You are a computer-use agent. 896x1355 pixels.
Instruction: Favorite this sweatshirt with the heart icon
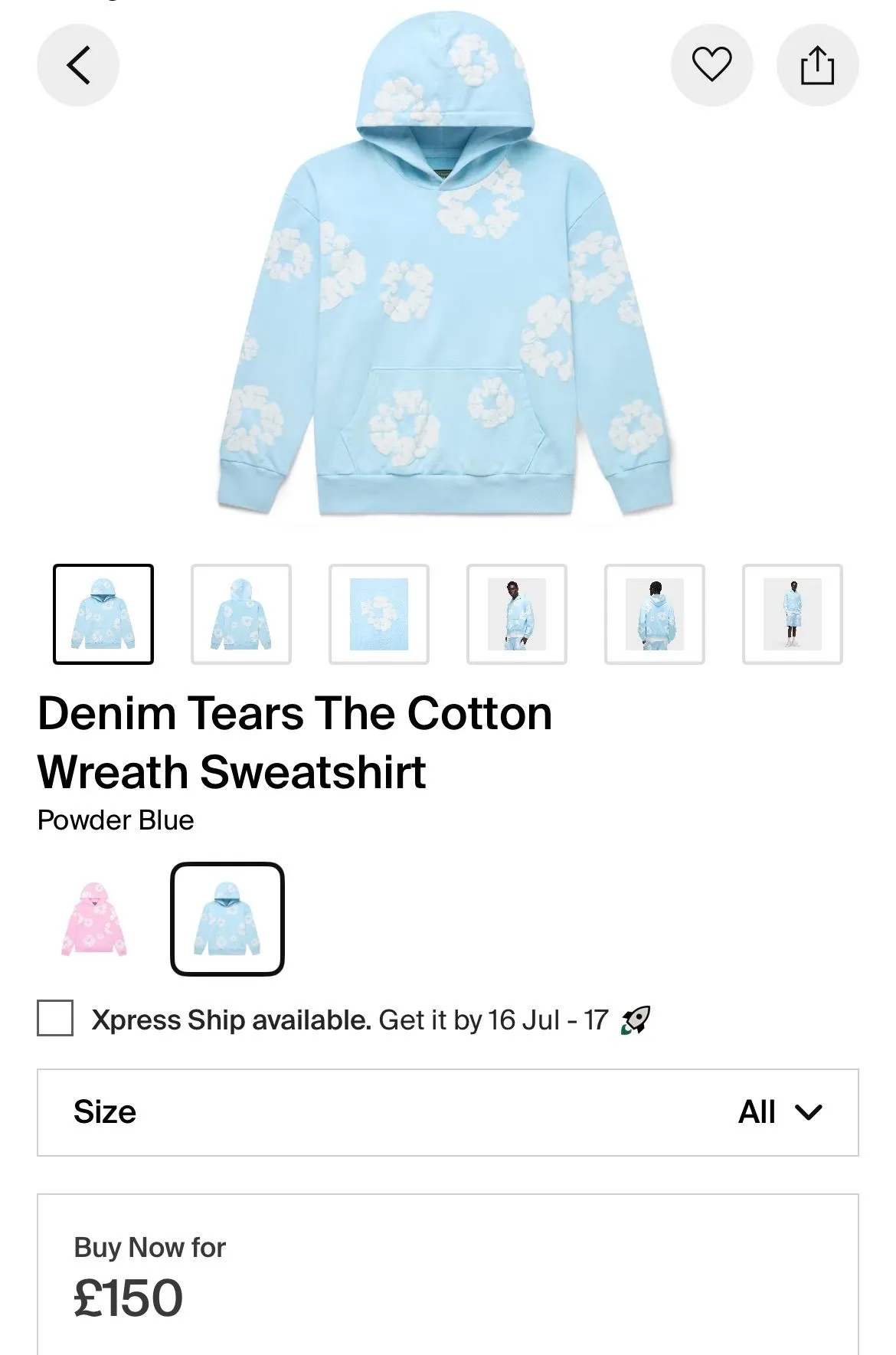[x=711, y=64]
